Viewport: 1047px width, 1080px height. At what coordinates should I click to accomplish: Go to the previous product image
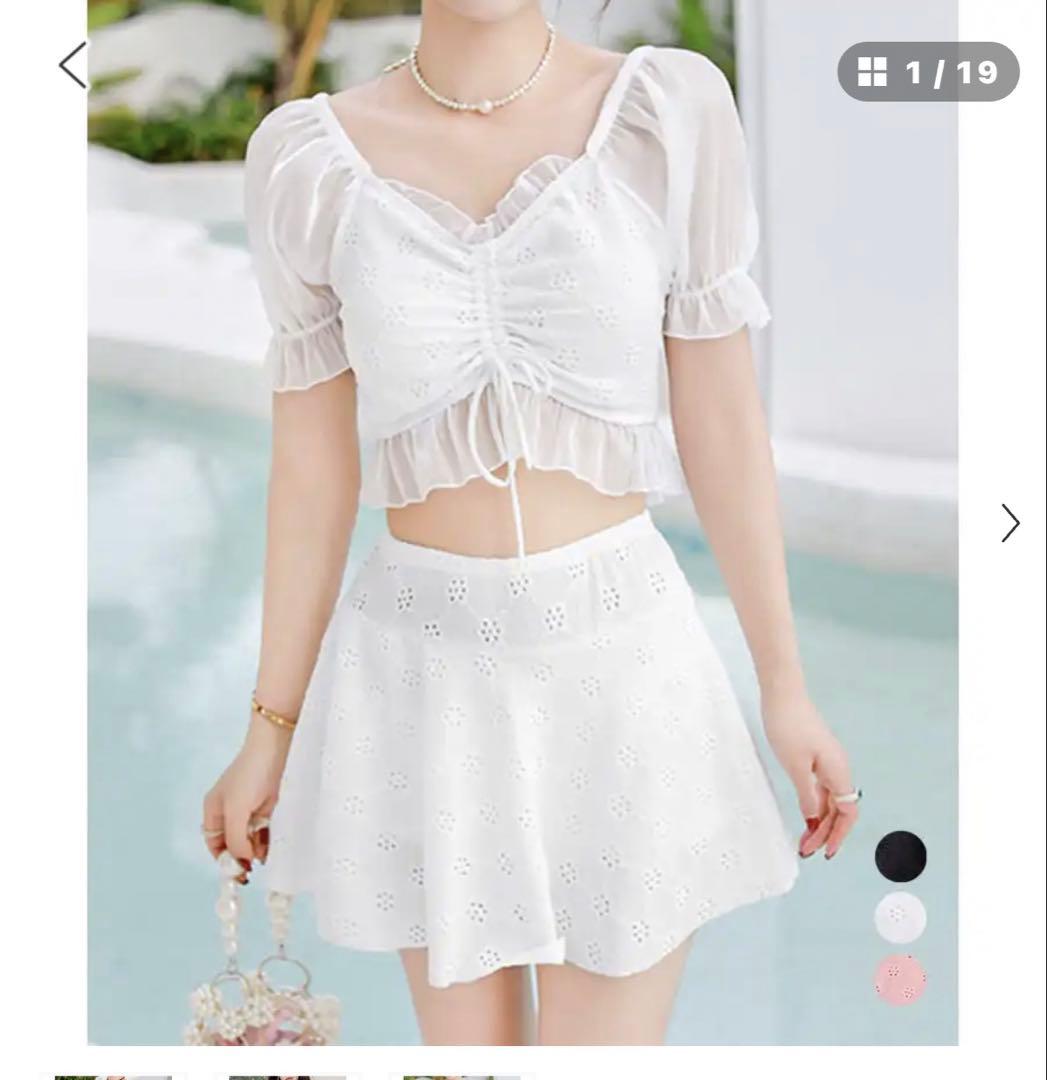[73, 65]
